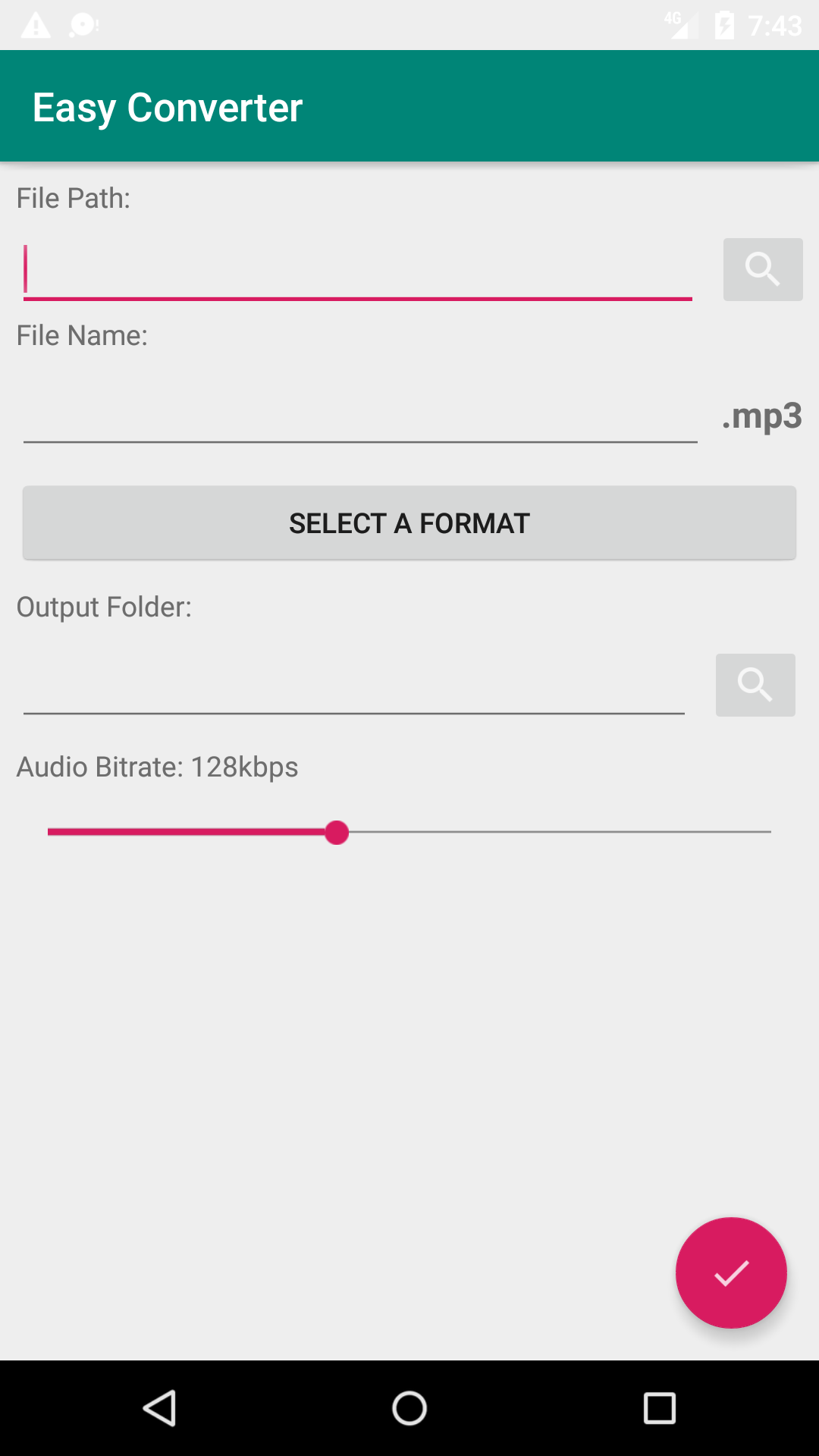The image size is (819, 1456).
Task: Click the Audio Bitrate label
Action: click(158, 767)
